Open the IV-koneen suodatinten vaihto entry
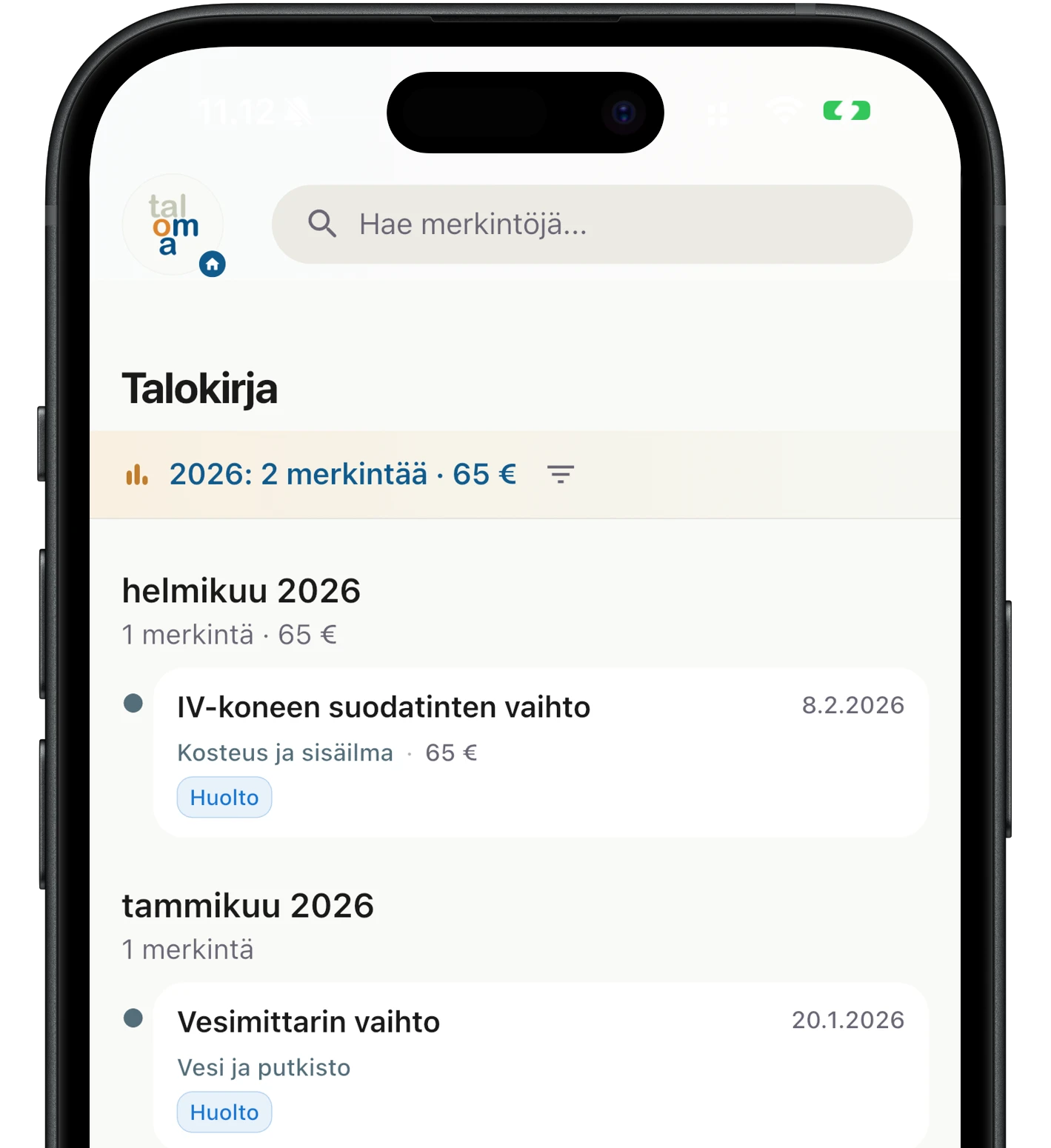The height and width of the screenshot is (1148, 1051). 540,752
